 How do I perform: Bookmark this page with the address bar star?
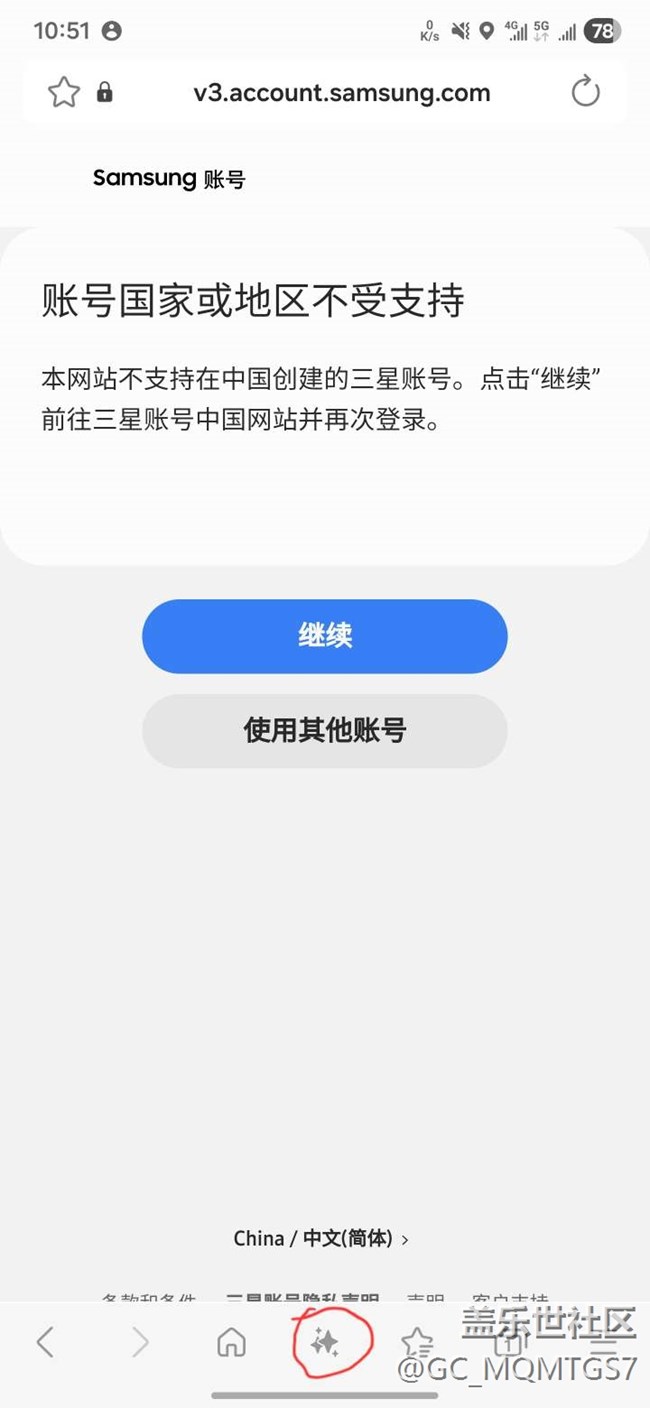coord(63,93)
